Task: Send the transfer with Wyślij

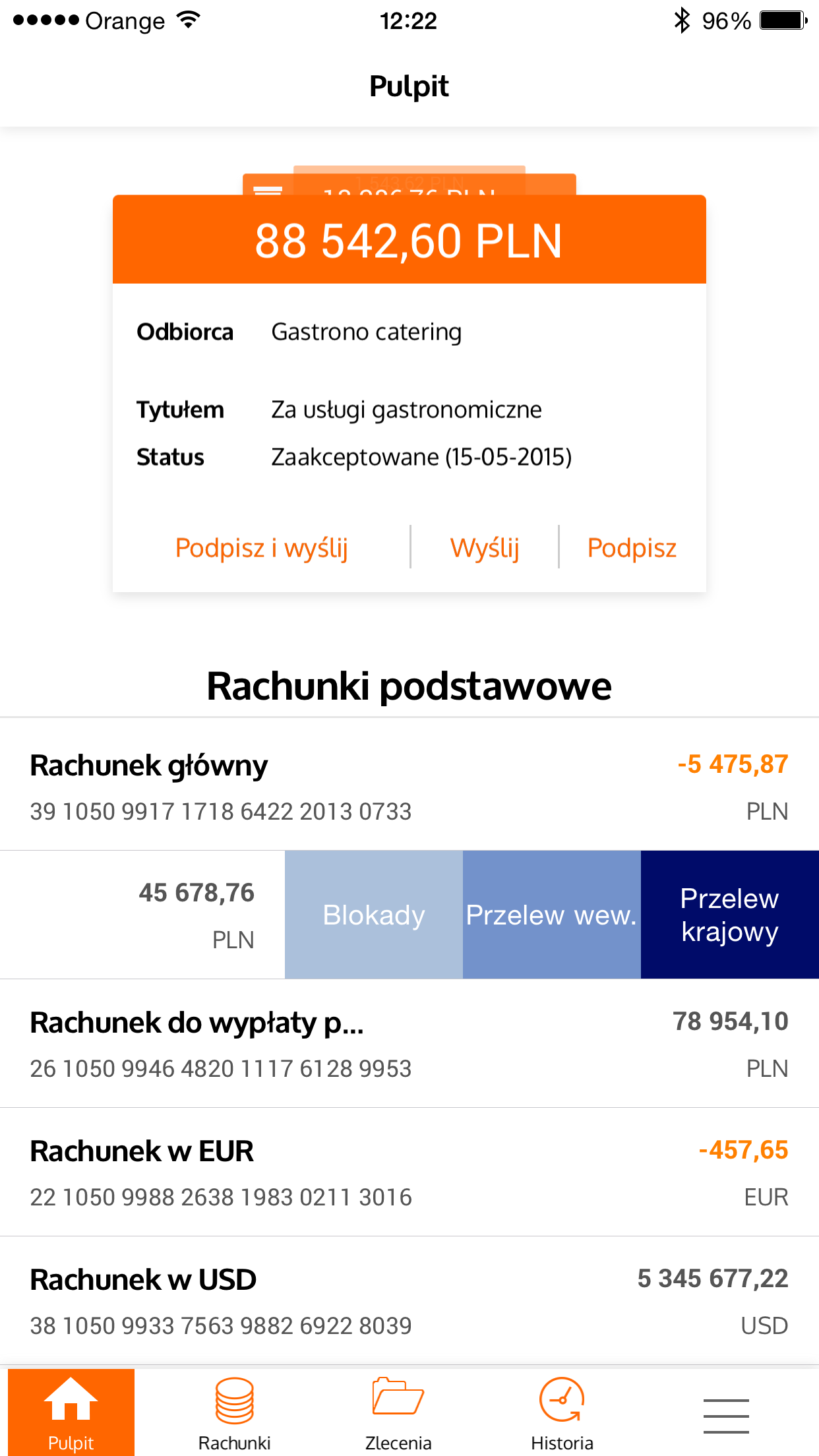Action: [485, 548]
